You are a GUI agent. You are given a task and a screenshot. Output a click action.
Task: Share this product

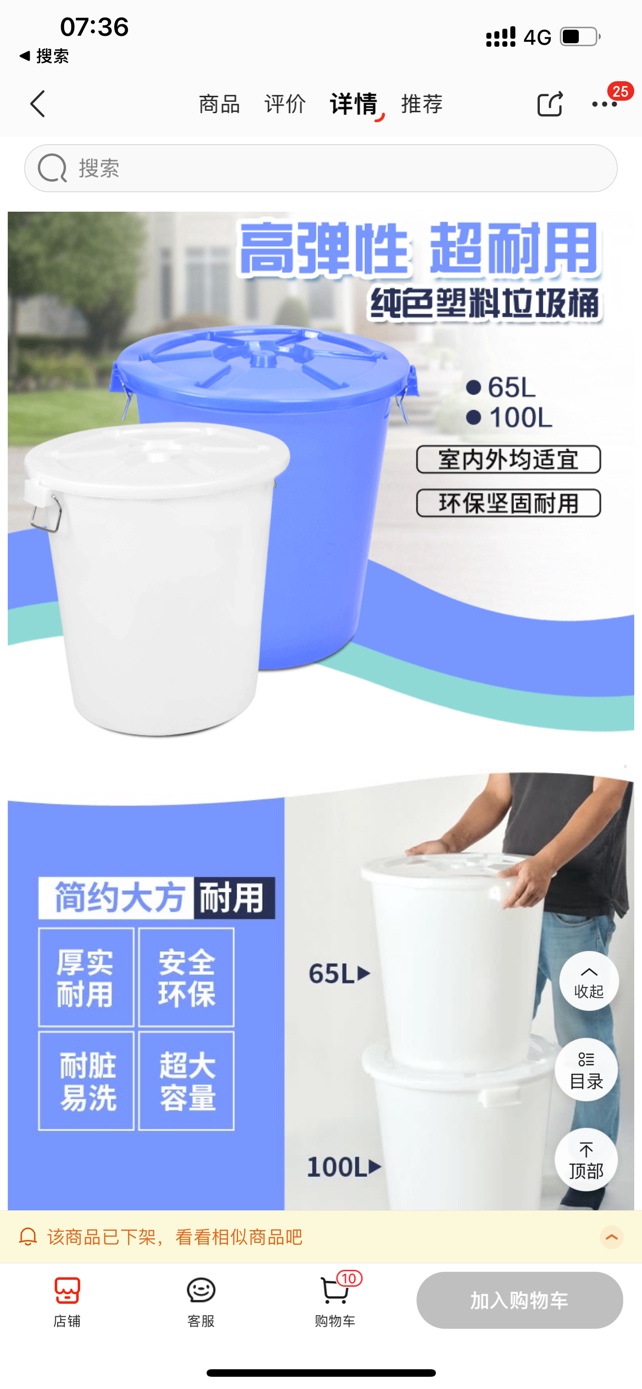tap(550, 104)
